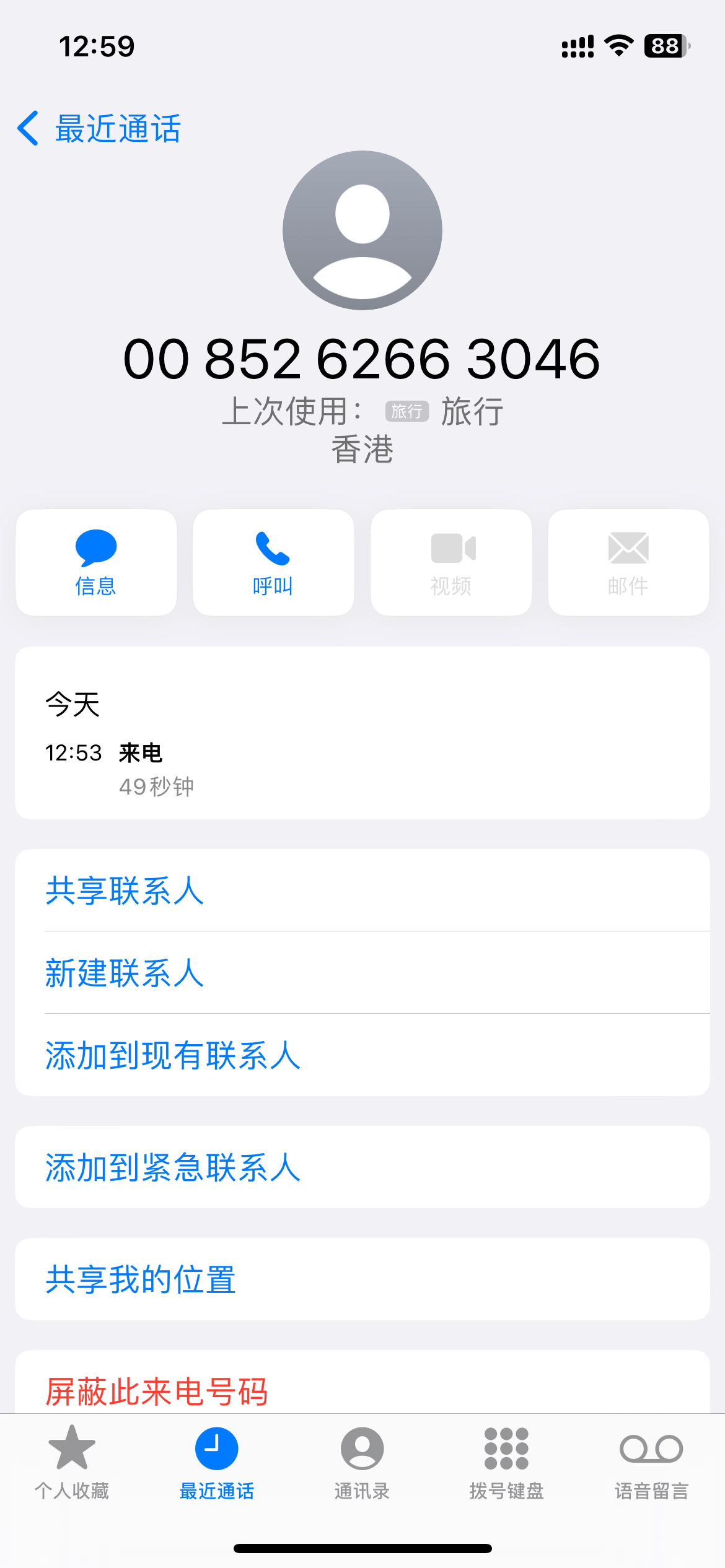Open the 最近通话 tab
This screenshot has width=725, height=1568.
click(217, 1461)
